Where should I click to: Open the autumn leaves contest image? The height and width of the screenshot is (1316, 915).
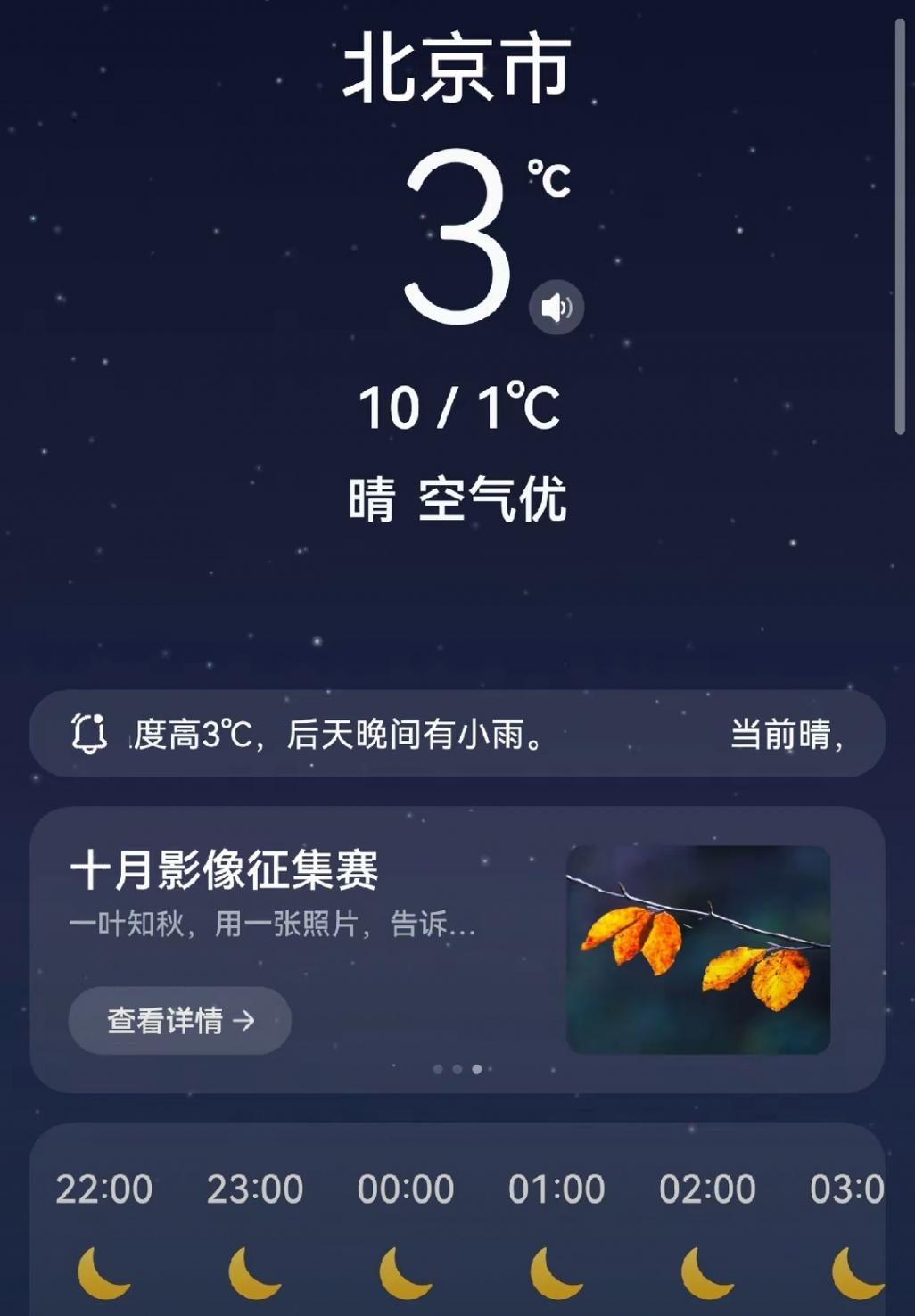[698, 950]
